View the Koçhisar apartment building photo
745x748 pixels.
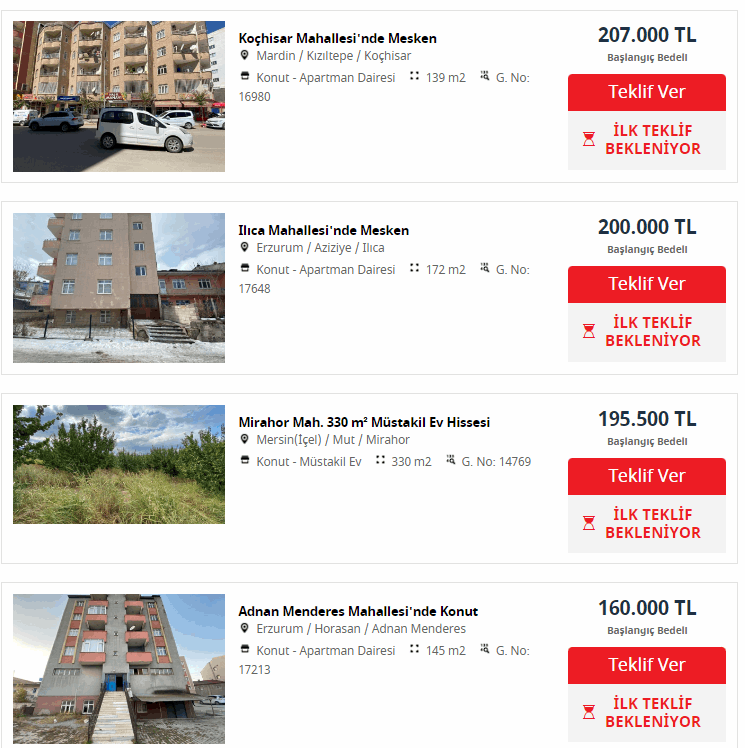tap(119, 96)
